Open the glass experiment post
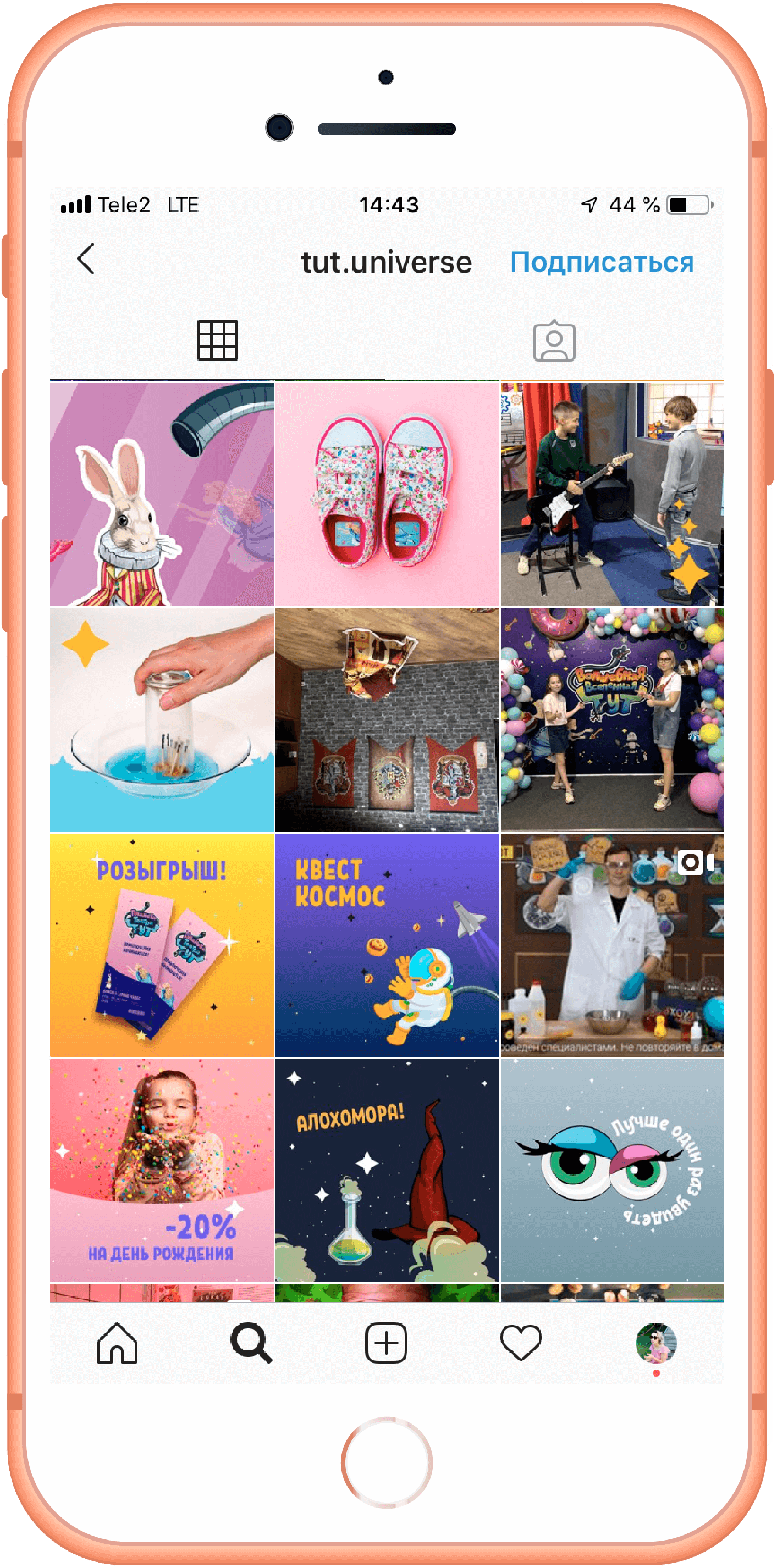Screen dimensions: 777x1568 pos(162,719)
